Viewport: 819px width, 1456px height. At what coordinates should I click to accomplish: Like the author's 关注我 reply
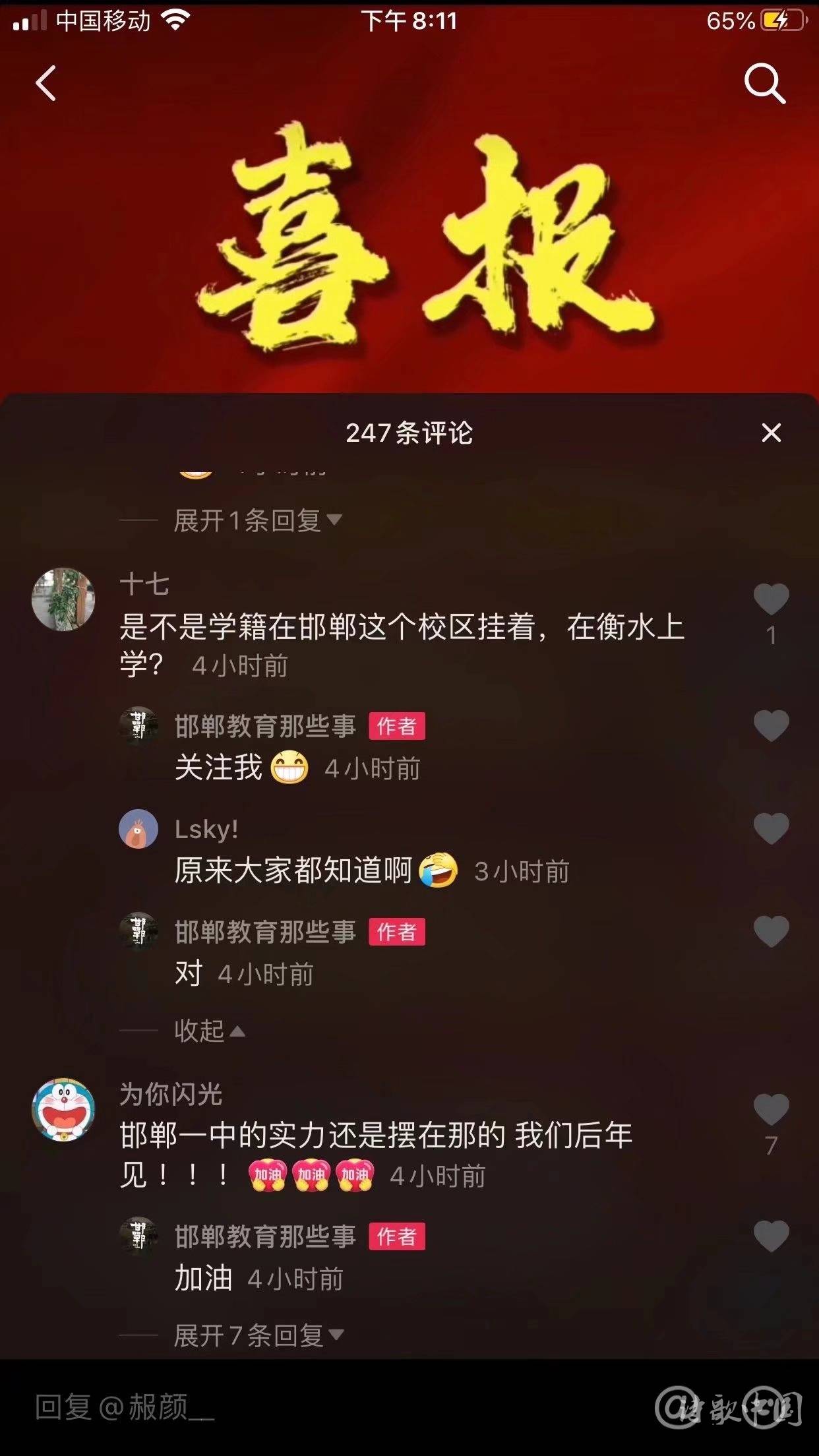tap(771, 726)
